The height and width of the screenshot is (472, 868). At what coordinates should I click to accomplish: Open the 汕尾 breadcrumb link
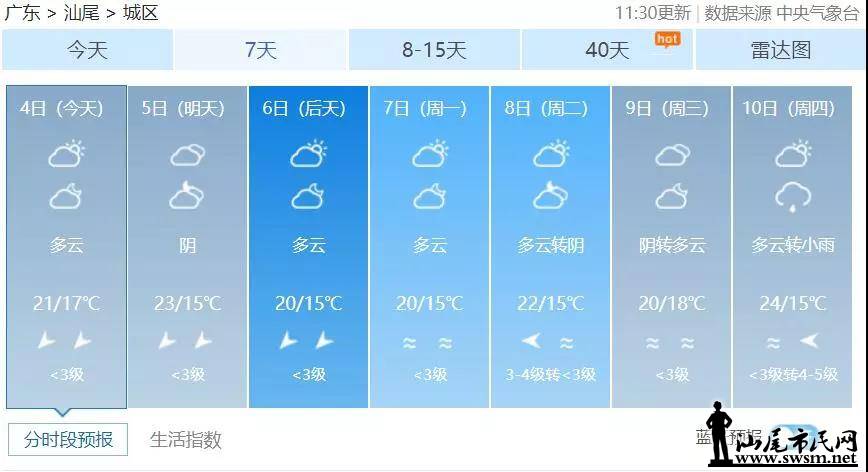tap(82, 13)
